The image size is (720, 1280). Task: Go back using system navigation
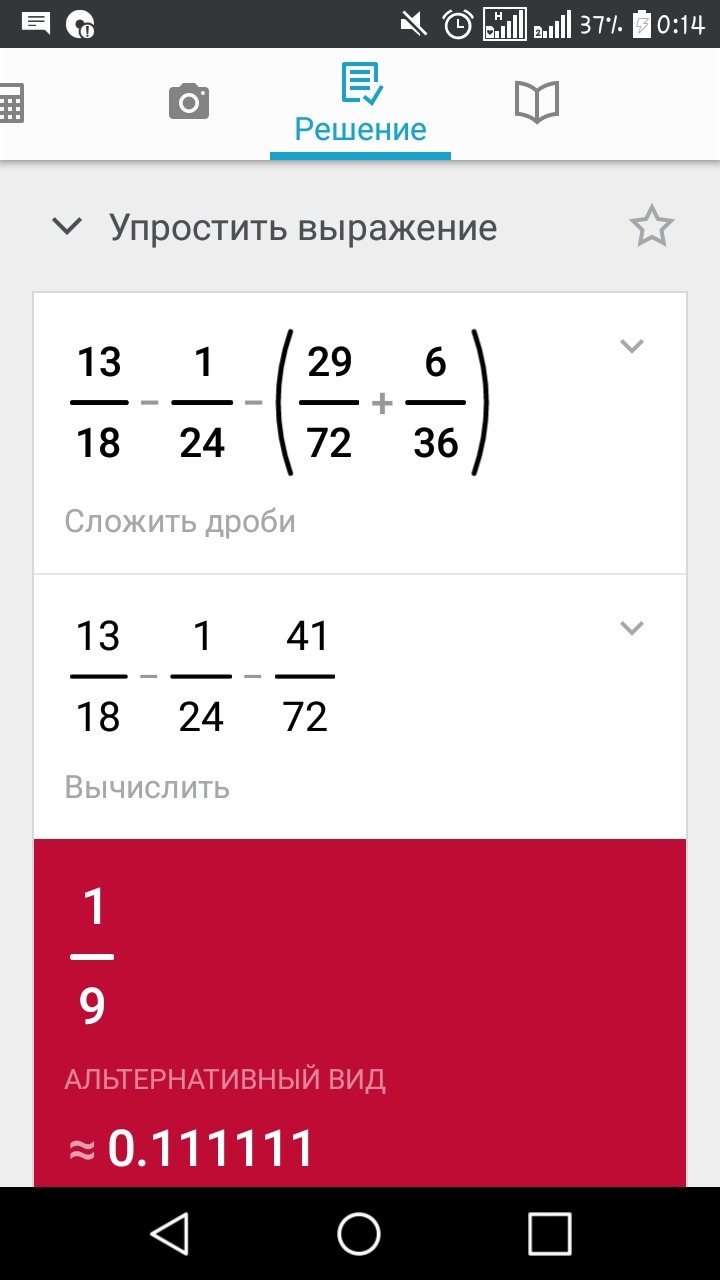(170, 1233)
